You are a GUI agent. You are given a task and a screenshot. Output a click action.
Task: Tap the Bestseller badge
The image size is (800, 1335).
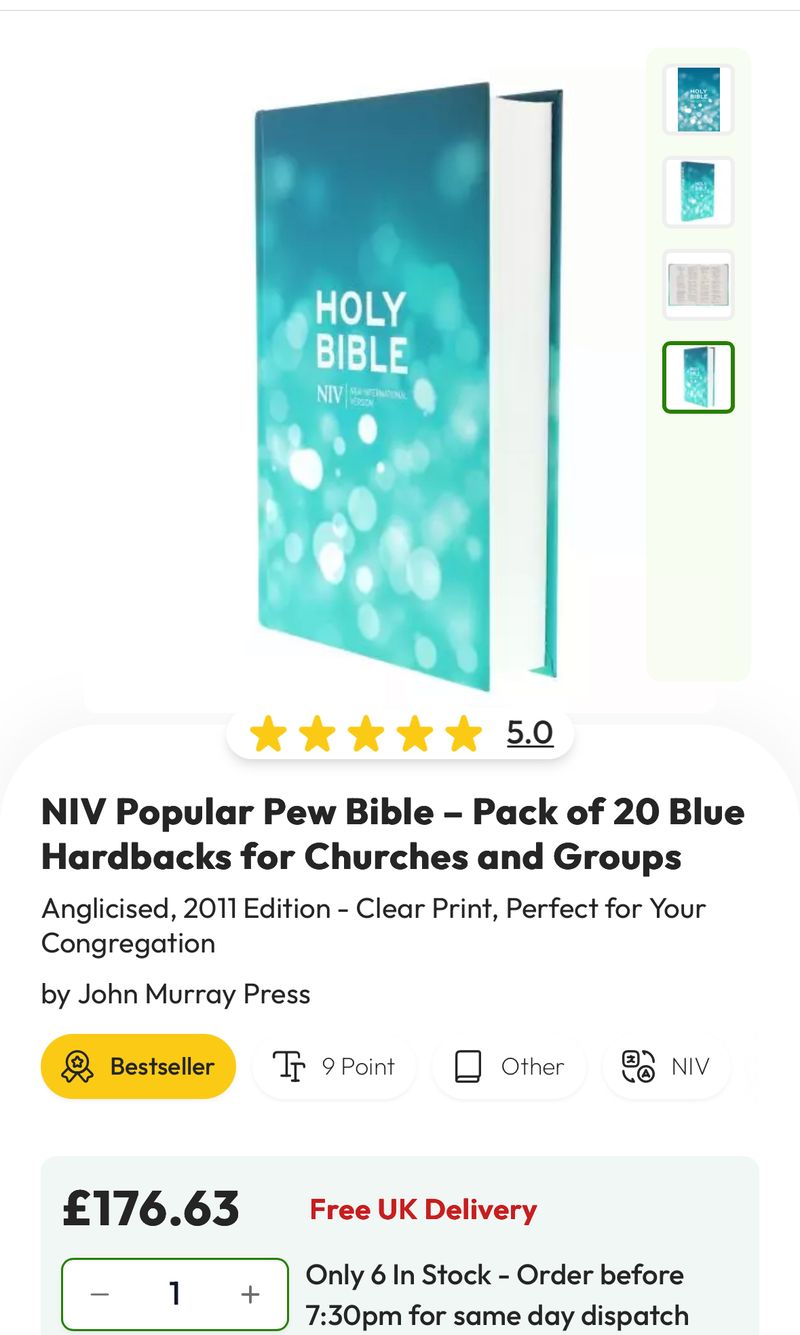click(x=138, y=1066)
